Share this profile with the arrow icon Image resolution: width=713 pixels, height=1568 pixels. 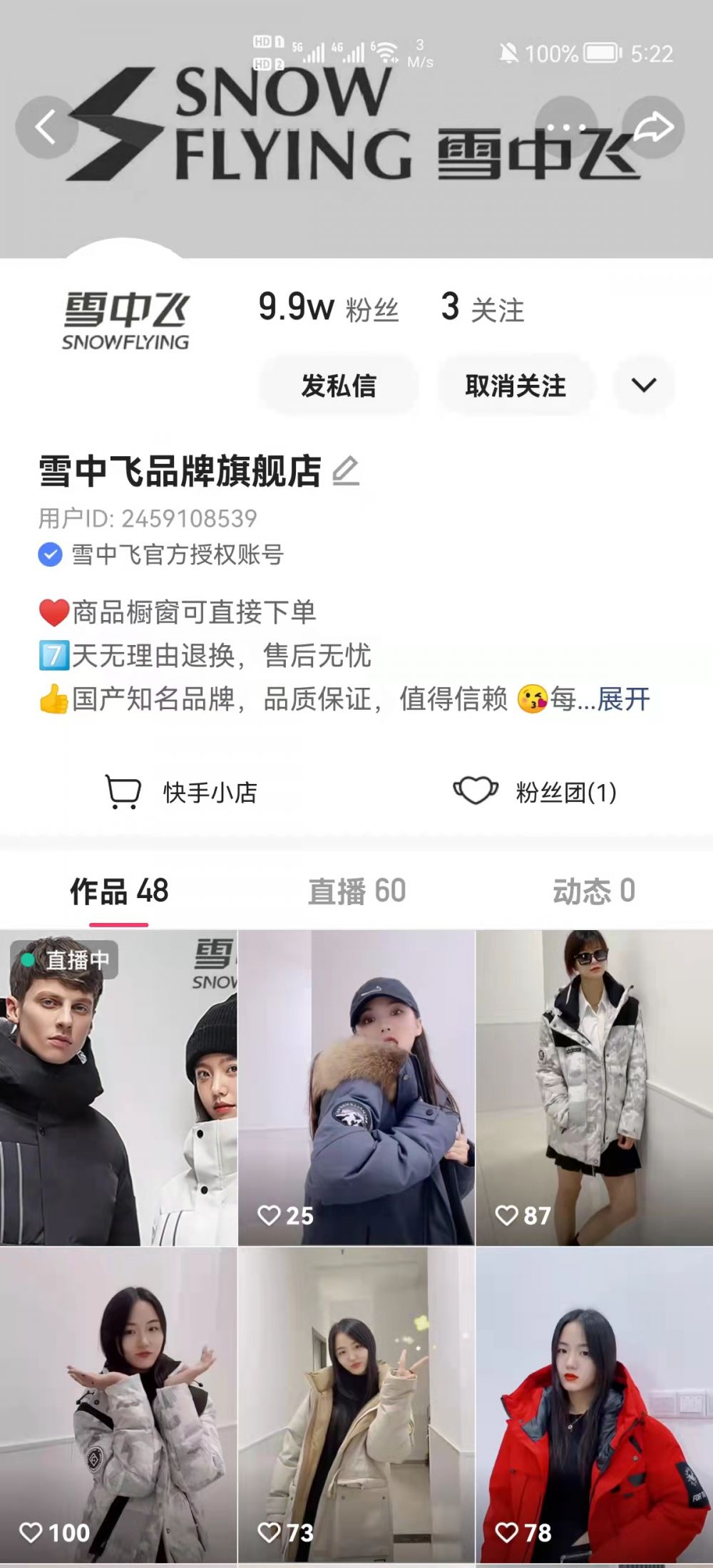pos(653,127)
